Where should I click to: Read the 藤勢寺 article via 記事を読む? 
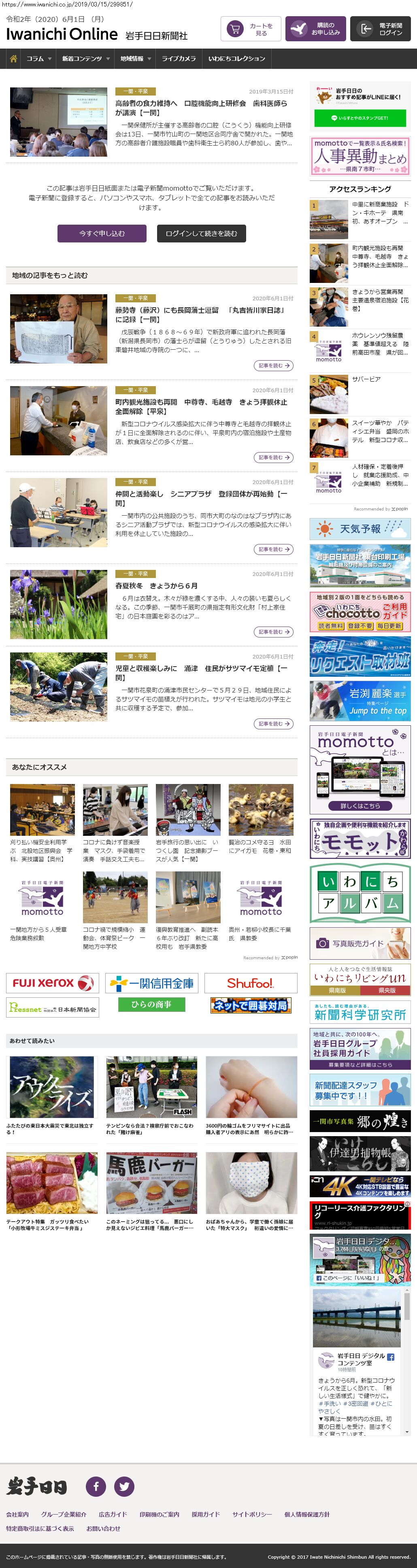point(273,365)
